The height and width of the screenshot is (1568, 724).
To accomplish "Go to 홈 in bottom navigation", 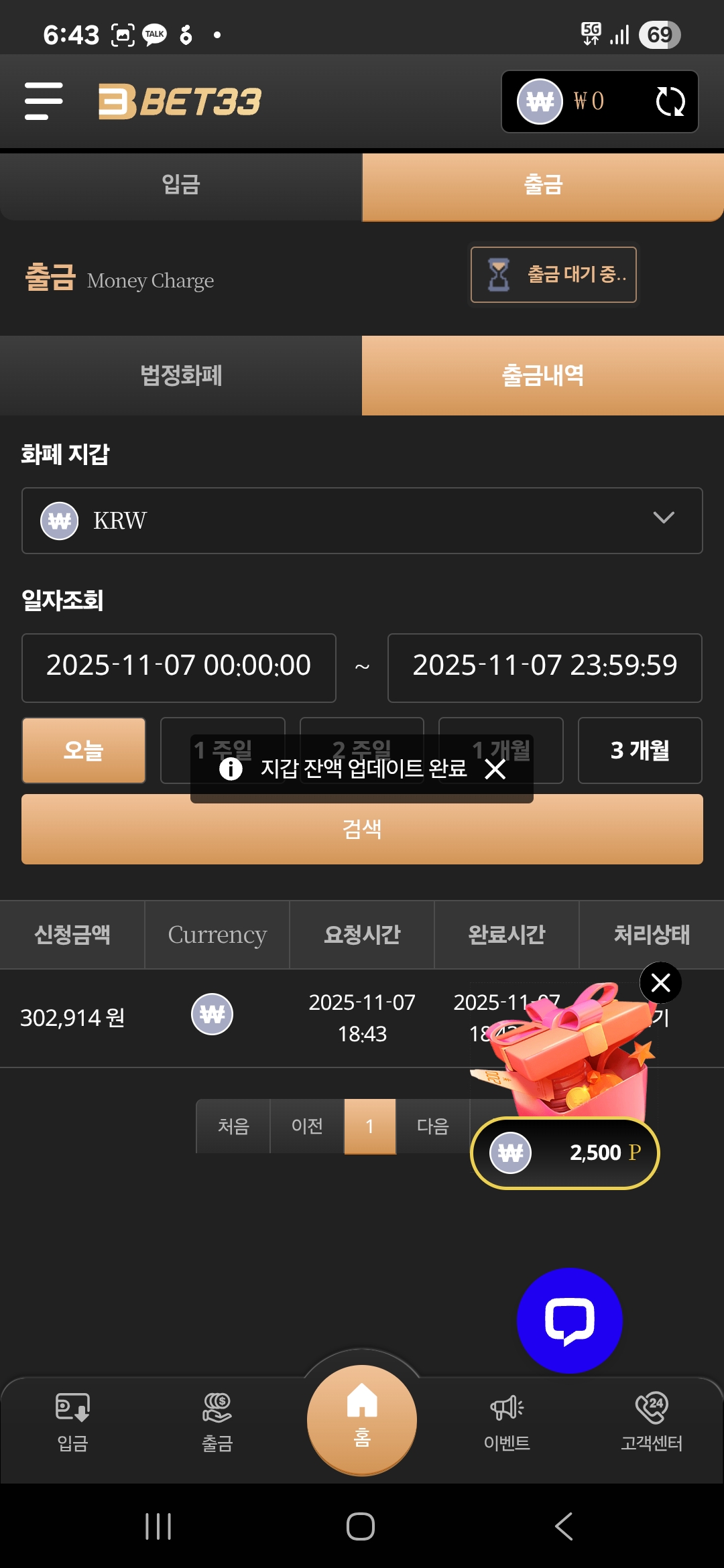I will pyautogui.click(x=362, y=1419).
